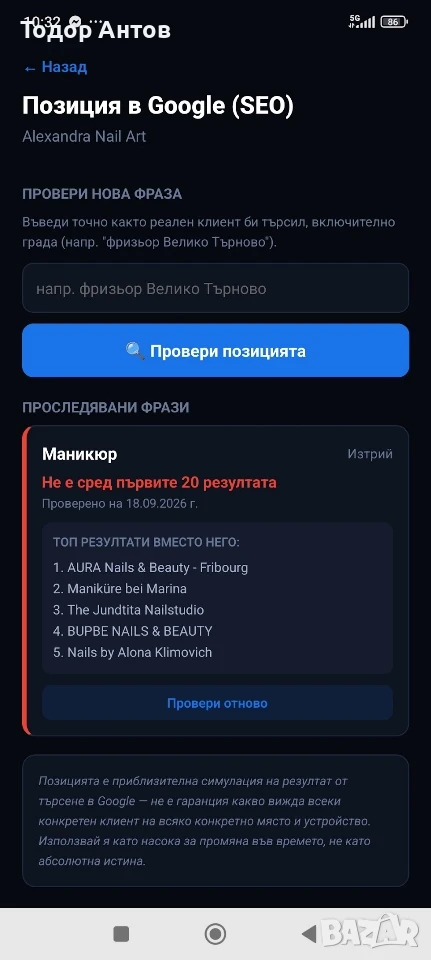Delete the Маникюр phrase with Изтрий

(x=370, y=454)
